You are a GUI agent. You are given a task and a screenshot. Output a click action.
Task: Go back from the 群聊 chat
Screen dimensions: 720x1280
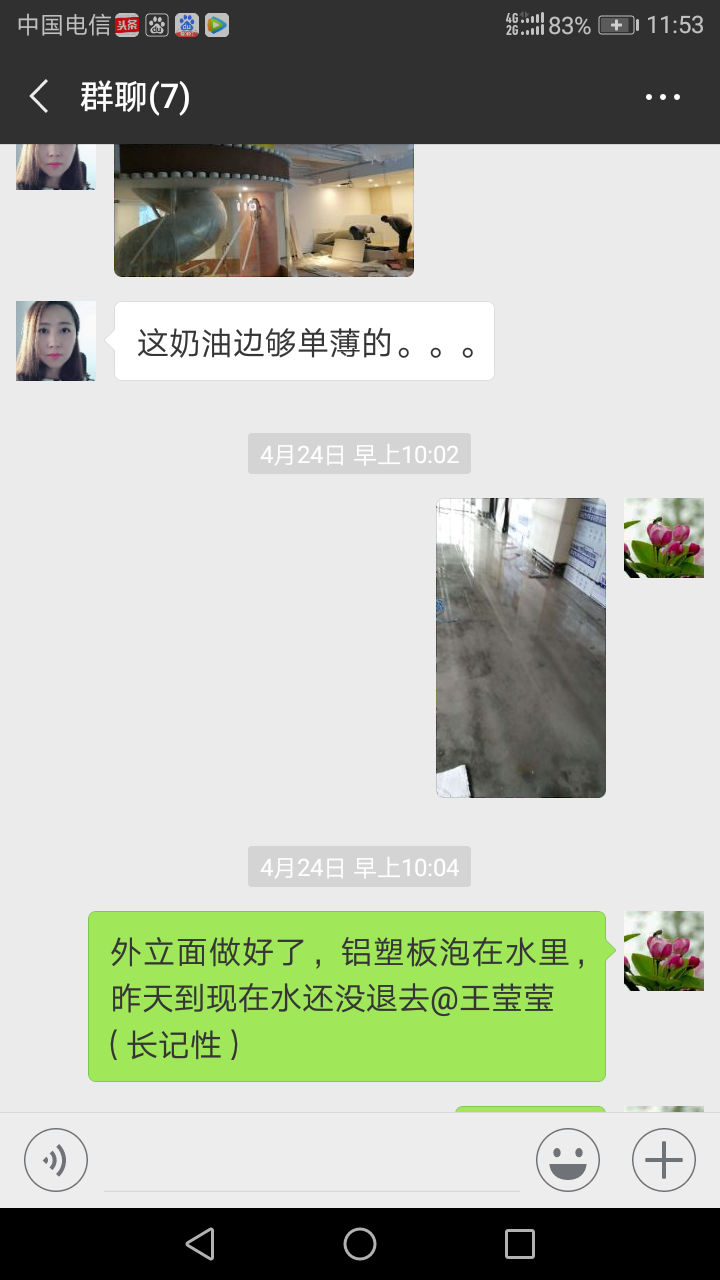point(40,97)
